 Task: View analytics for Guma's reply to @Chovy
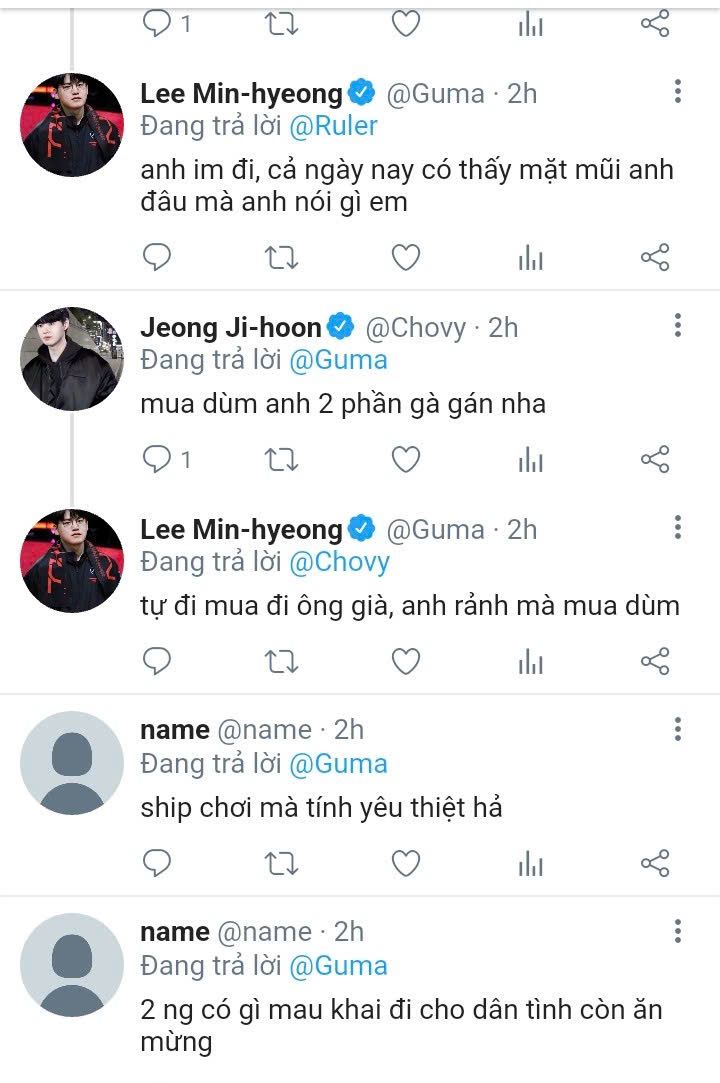click(x=531, y=662)
